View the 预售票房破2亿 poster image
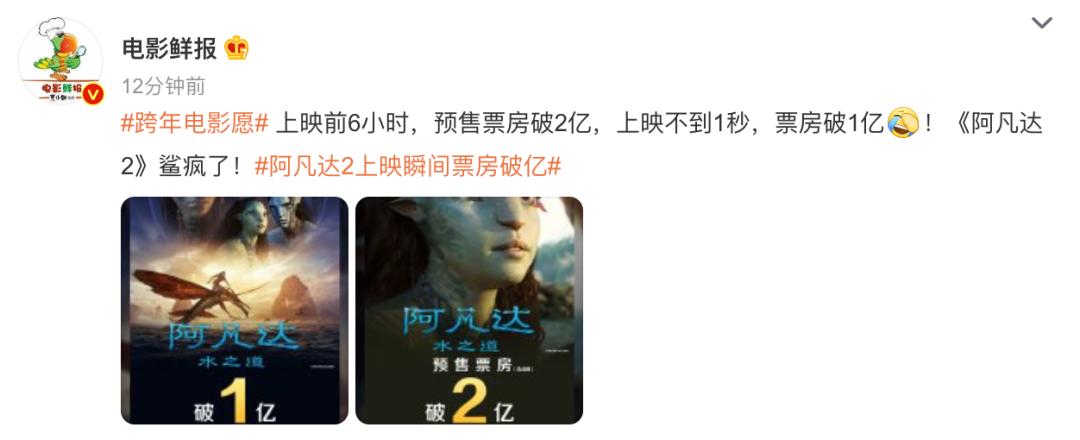This screenshot has width=1080, height=440. [469, 311]
